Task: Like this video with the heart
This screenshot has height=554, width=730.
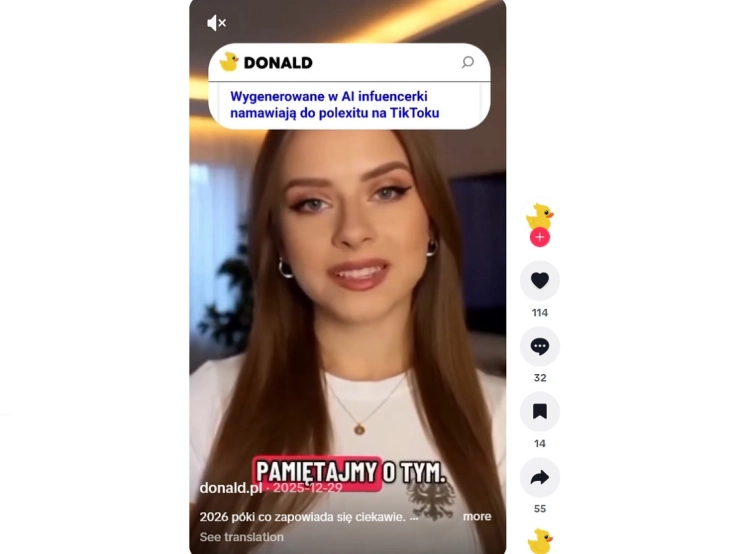Action: [540, 281]
